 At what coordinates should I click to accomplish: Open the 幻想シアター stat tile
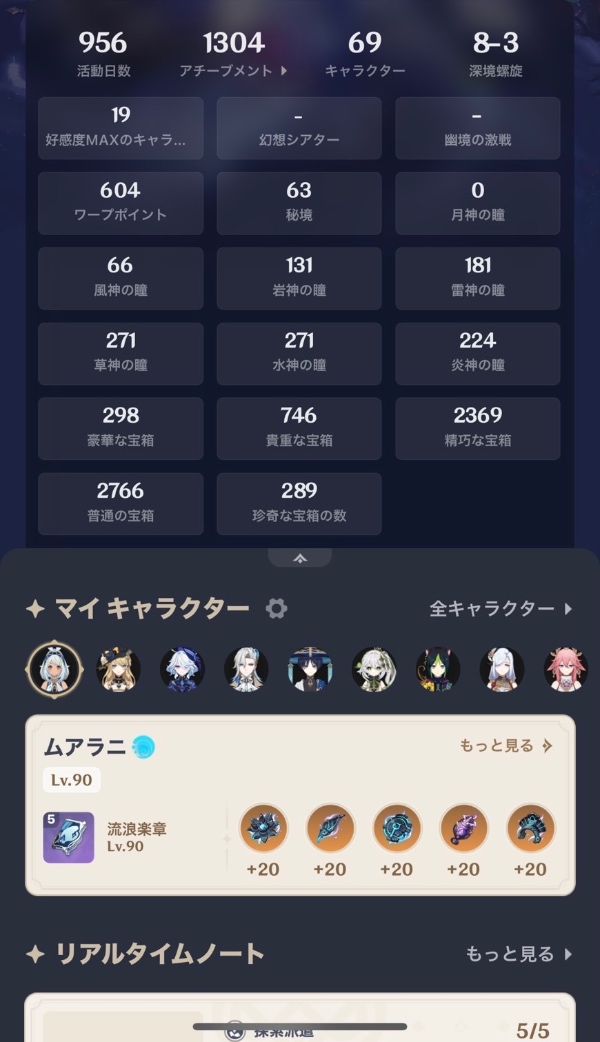click(299, 127)
